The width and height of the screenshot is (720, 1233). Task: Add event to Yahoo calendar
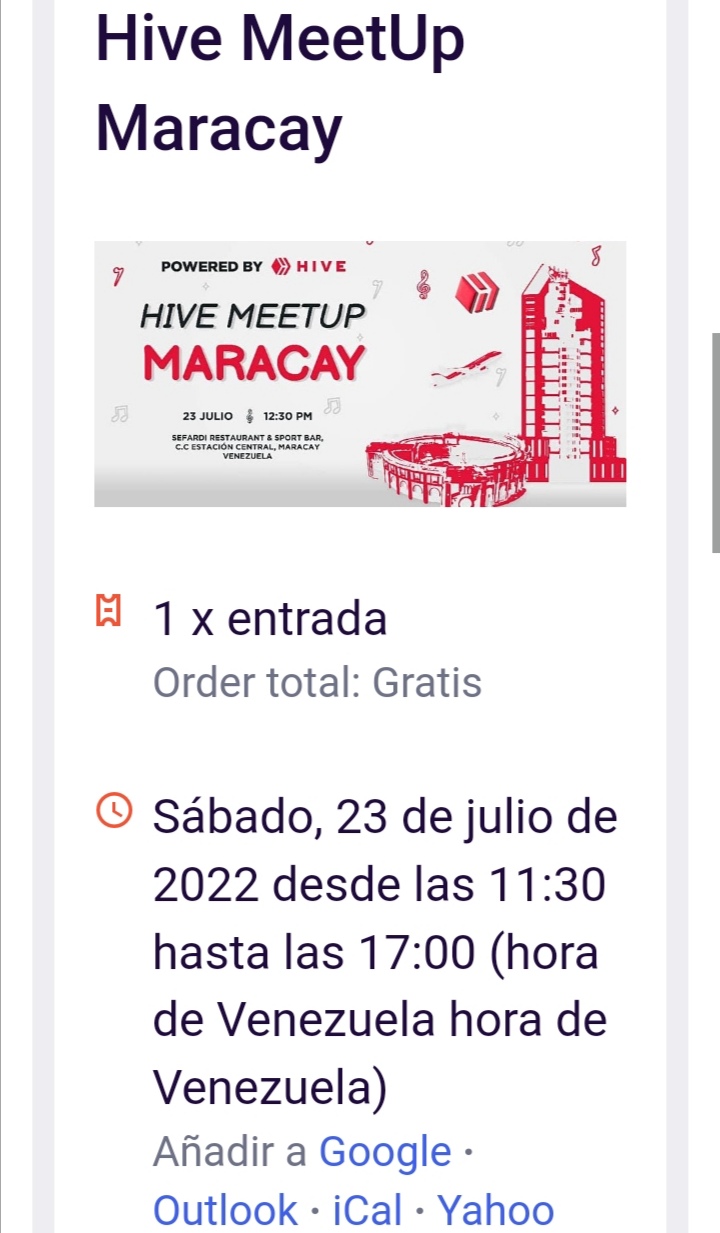pos(496,1210)
